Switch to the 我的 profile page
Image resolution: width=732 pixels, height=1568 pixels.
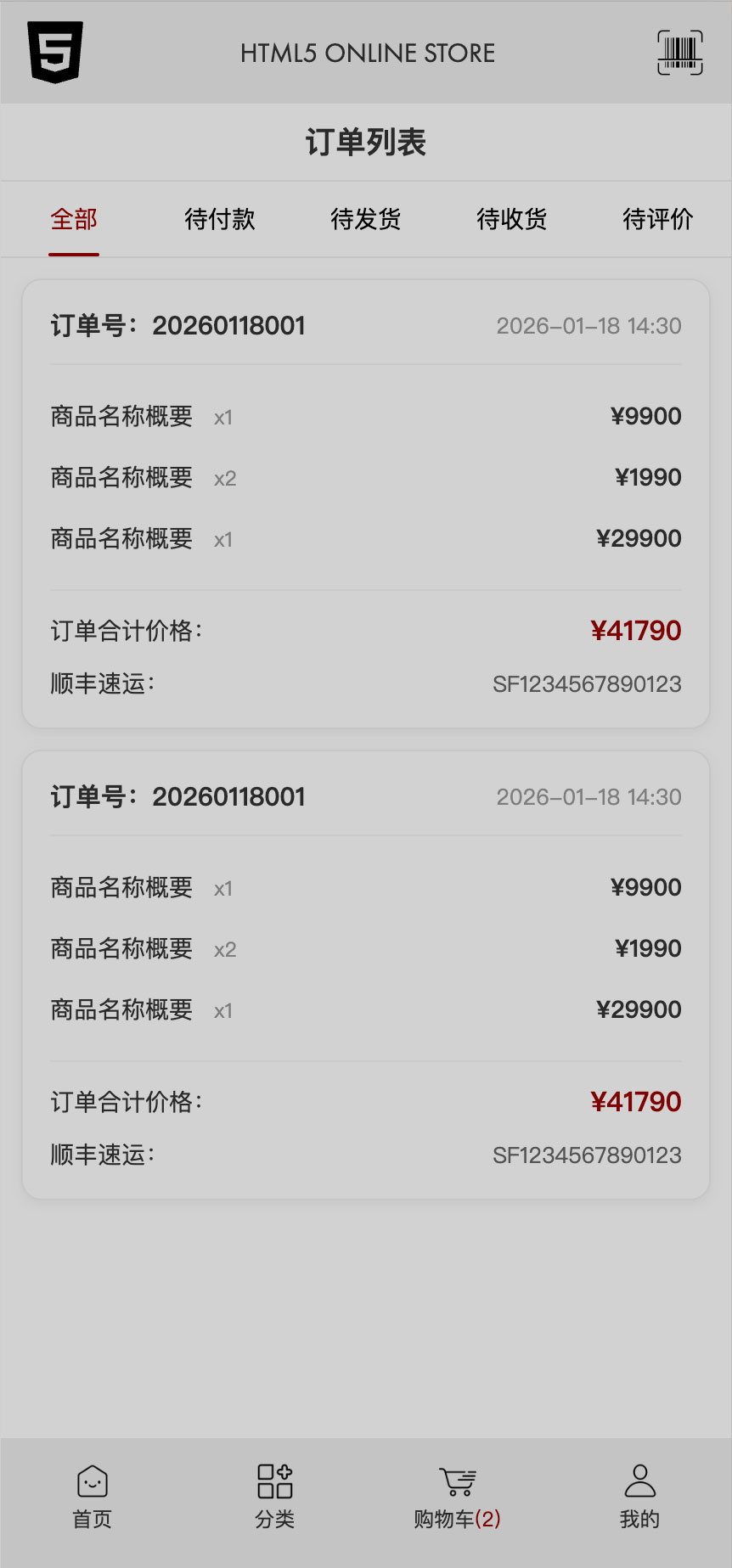tap(639, 1497)
